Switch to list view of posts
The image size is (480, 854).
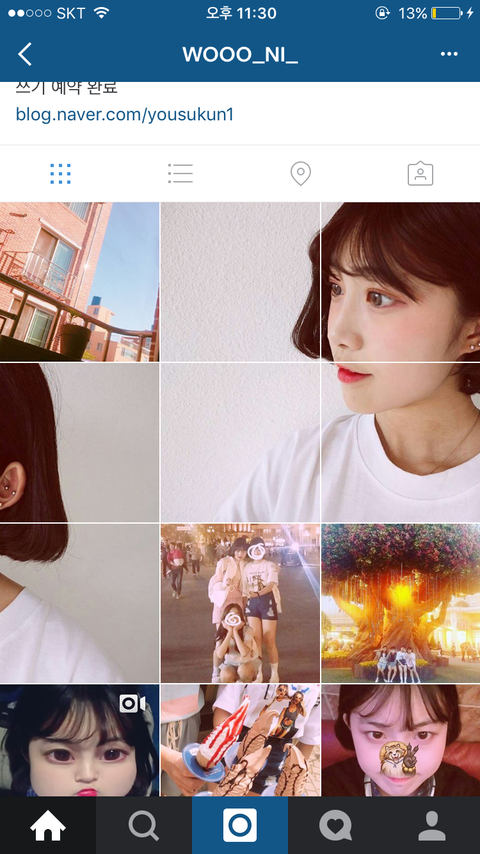click(x=180, y=174)
